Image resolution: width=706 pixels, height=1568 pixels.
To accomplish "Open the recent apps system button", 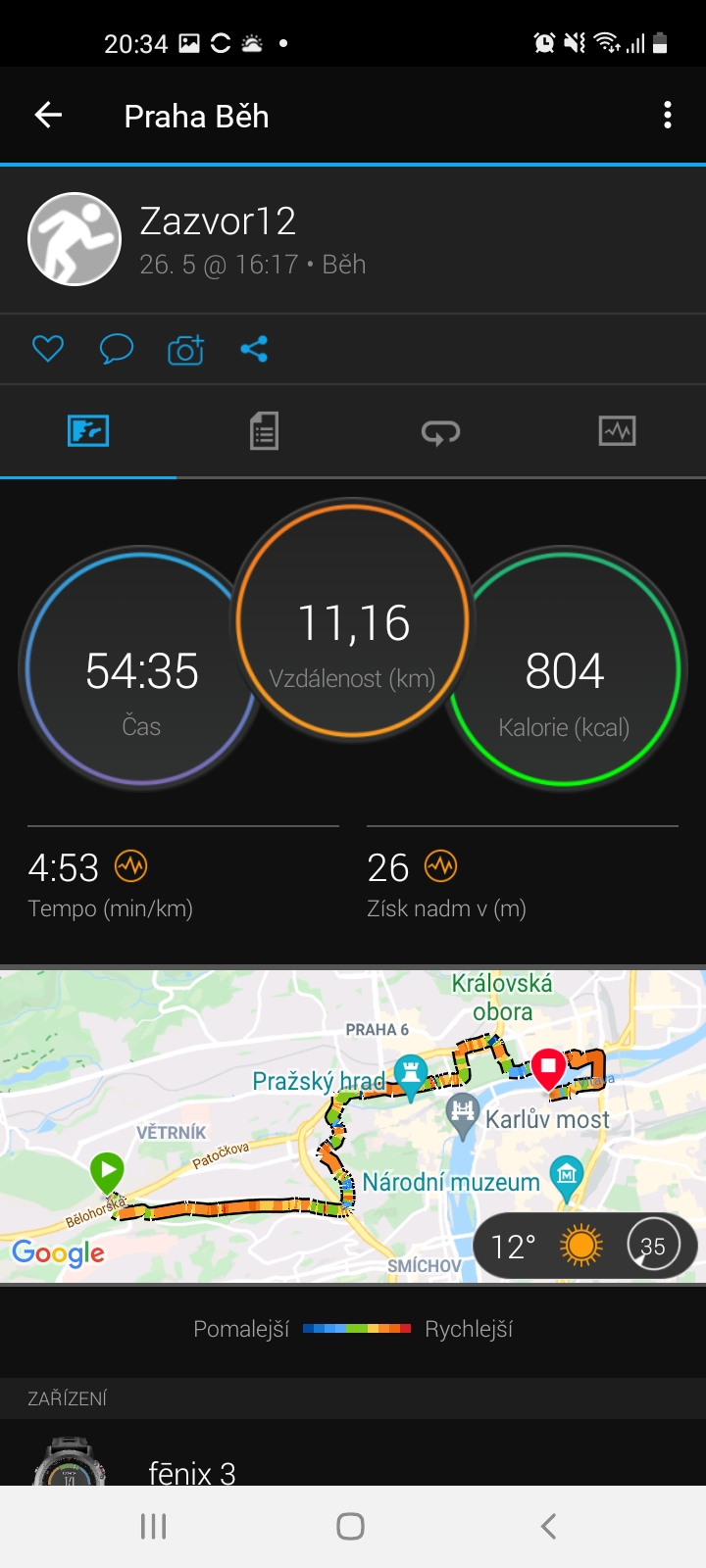I will pos(154,1526).
